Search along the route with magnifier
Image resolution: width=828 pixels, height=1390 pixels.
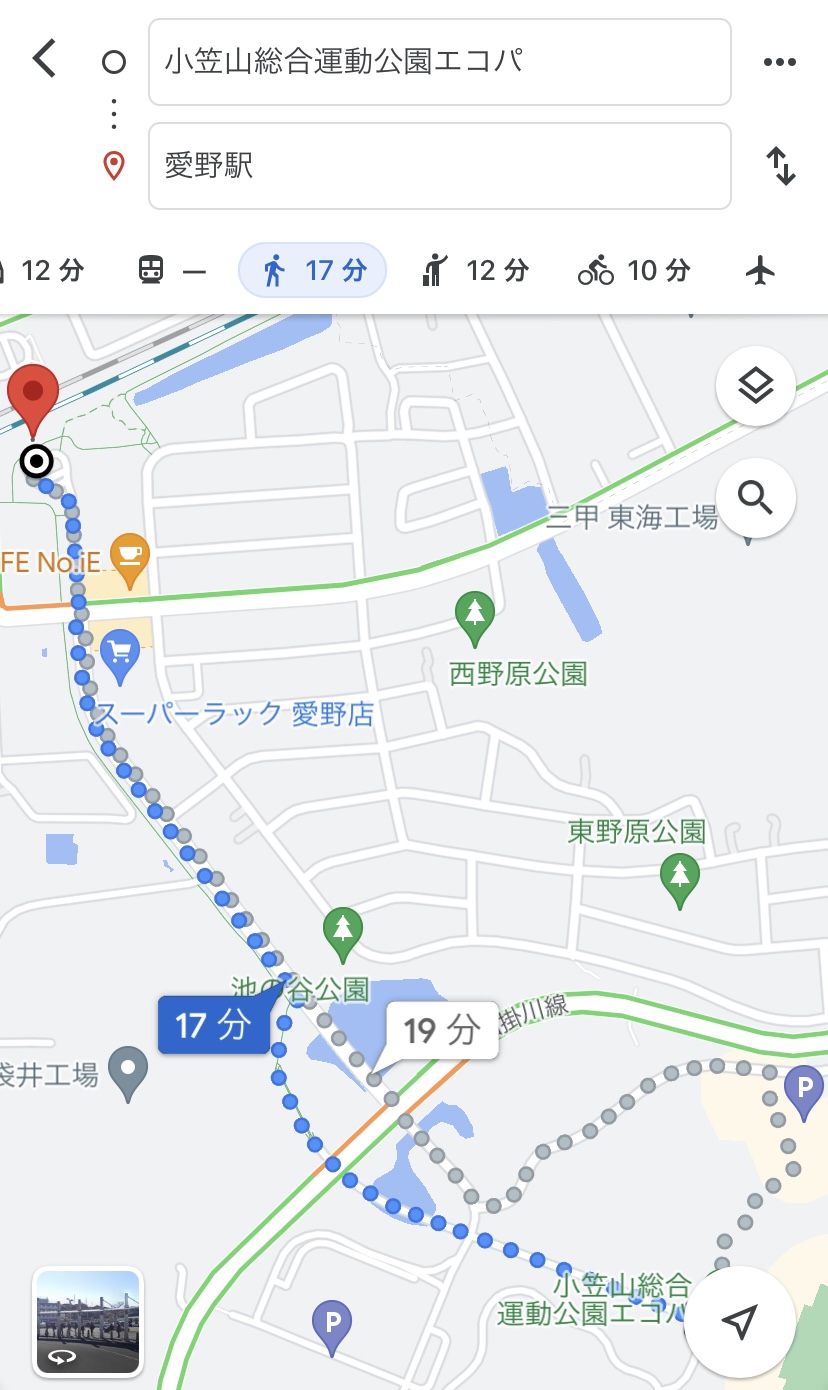coord(755,496)
